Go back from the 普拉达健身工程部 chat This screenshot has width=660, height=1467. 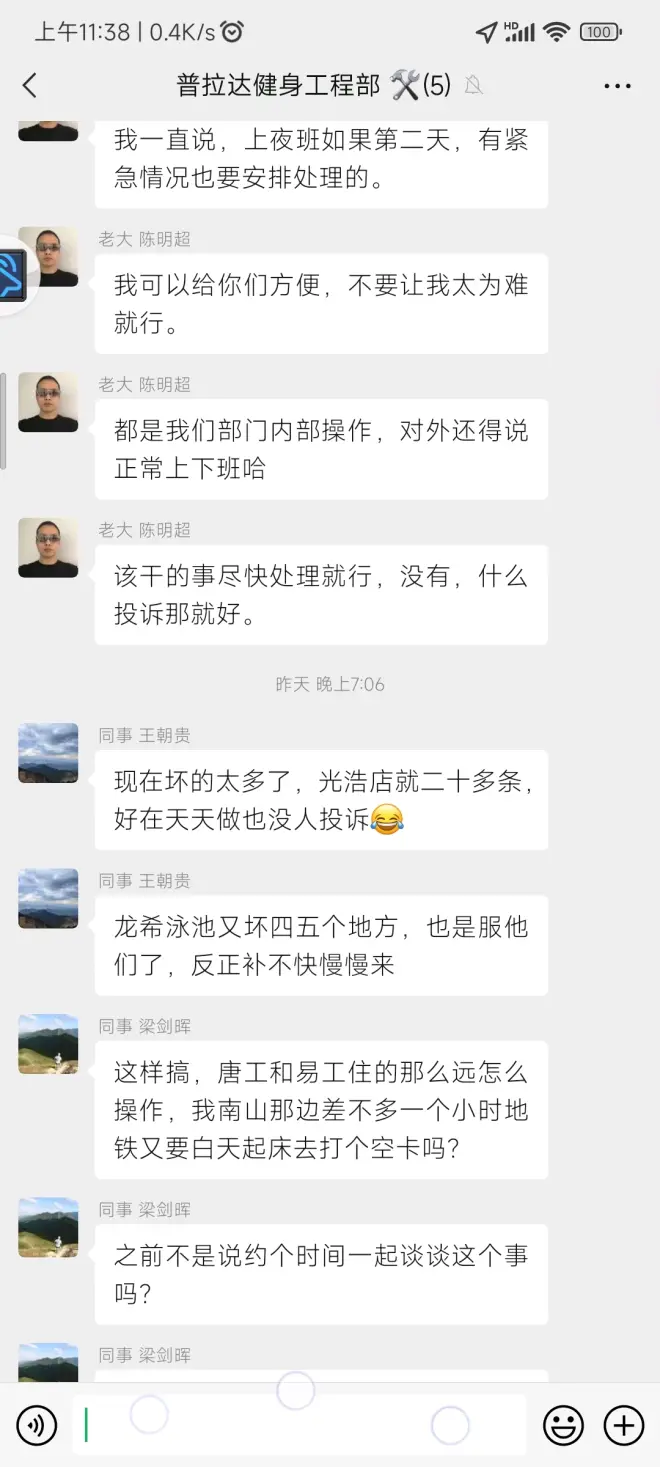(30, 86)
